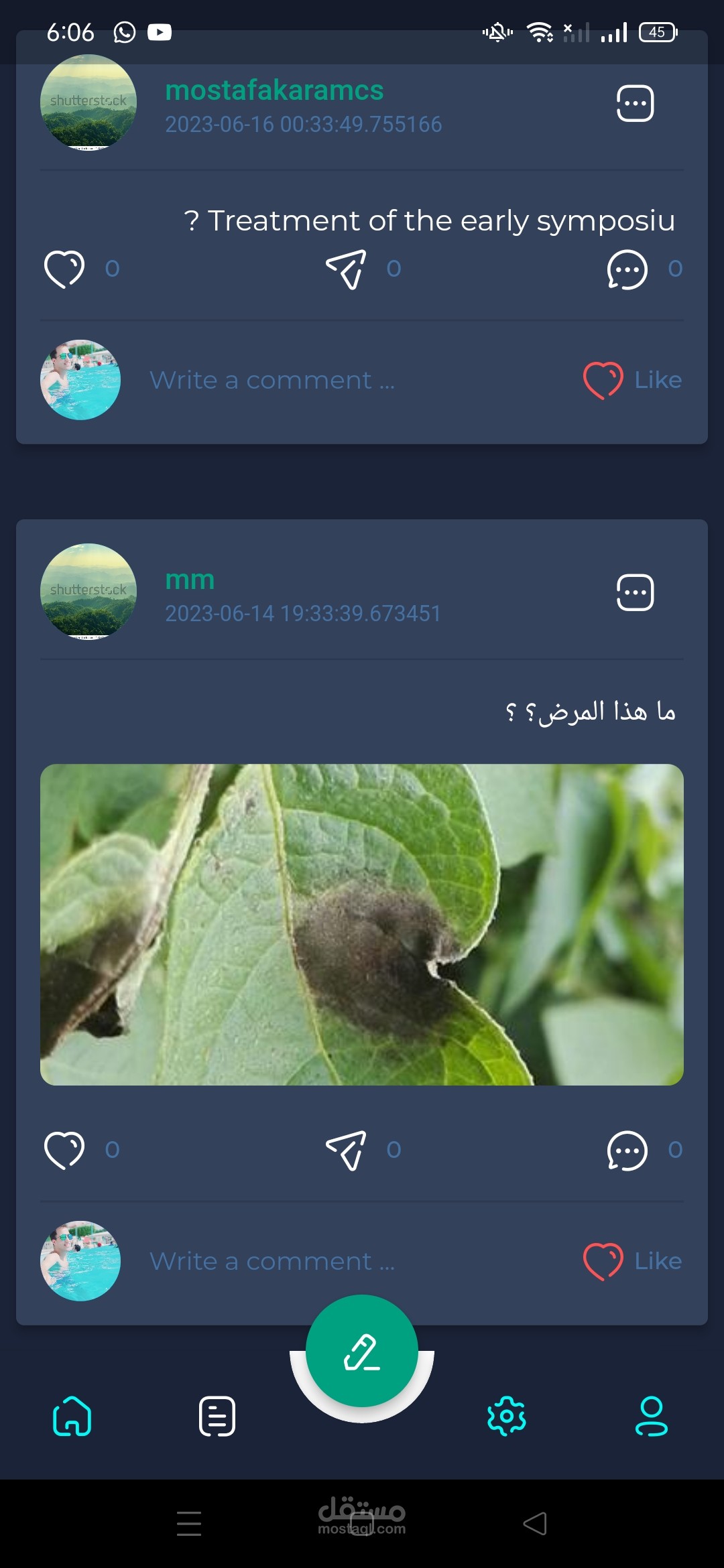Write a comment on mm's post
Viewport: 724px width, 1568px height.
(x=272, y=1262)
